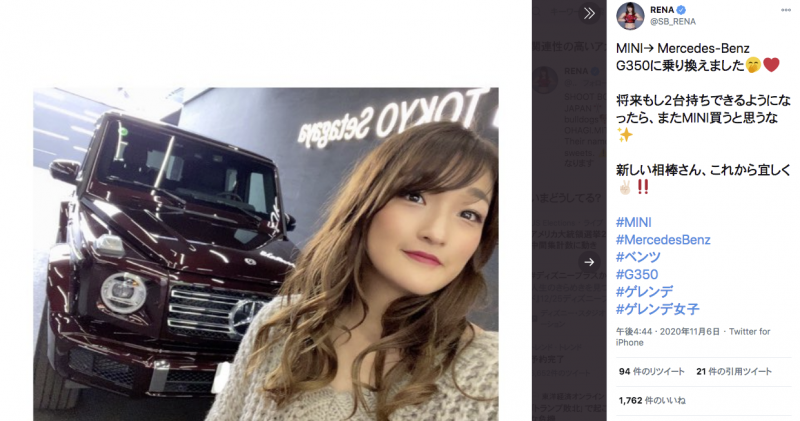The height and width of the screenshot is (421, 800).
Task: Collapse the tweet sidebar with double chevron
Action: (589, 13)
